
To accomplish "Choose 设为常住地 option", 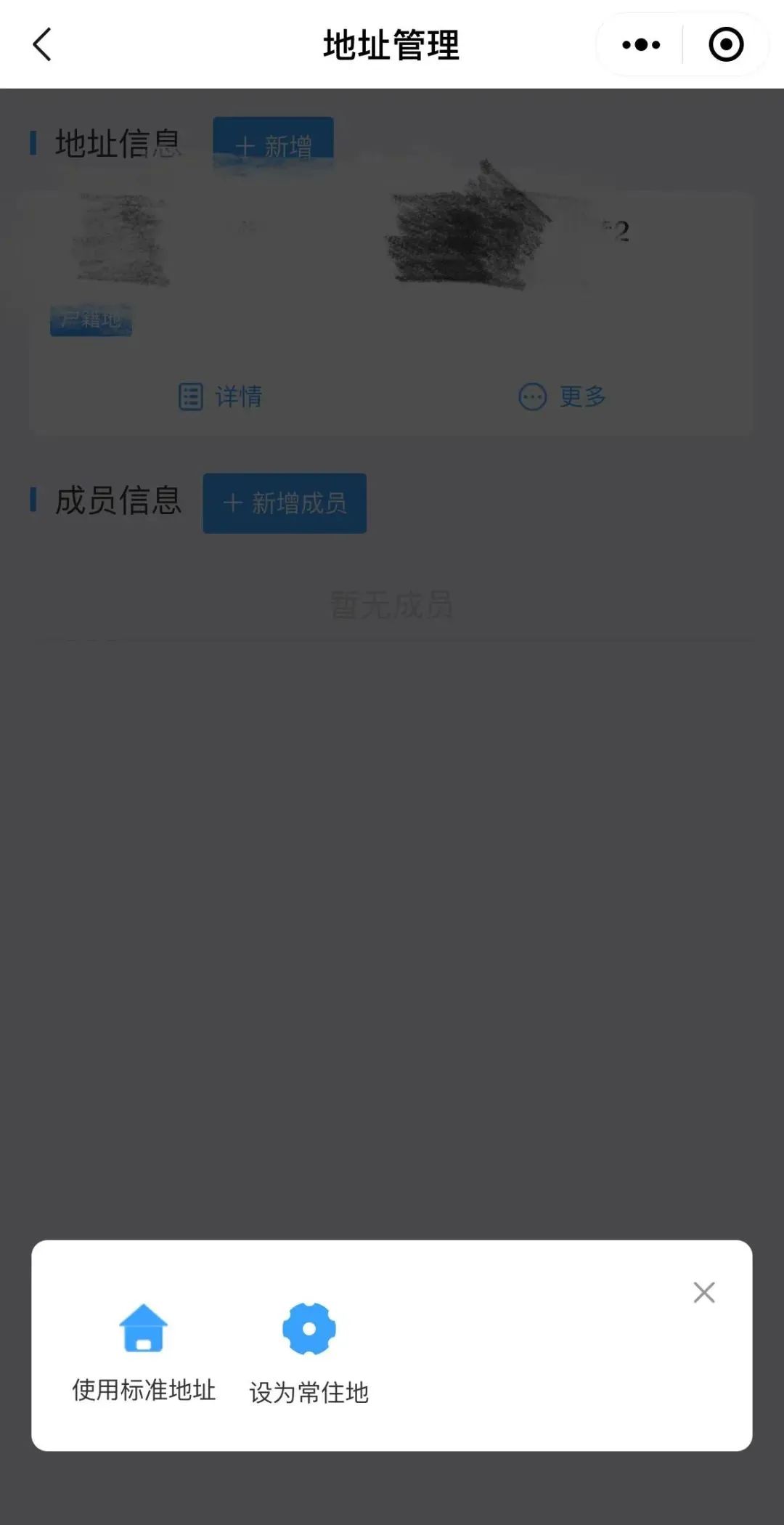I will pos(309,1354).
